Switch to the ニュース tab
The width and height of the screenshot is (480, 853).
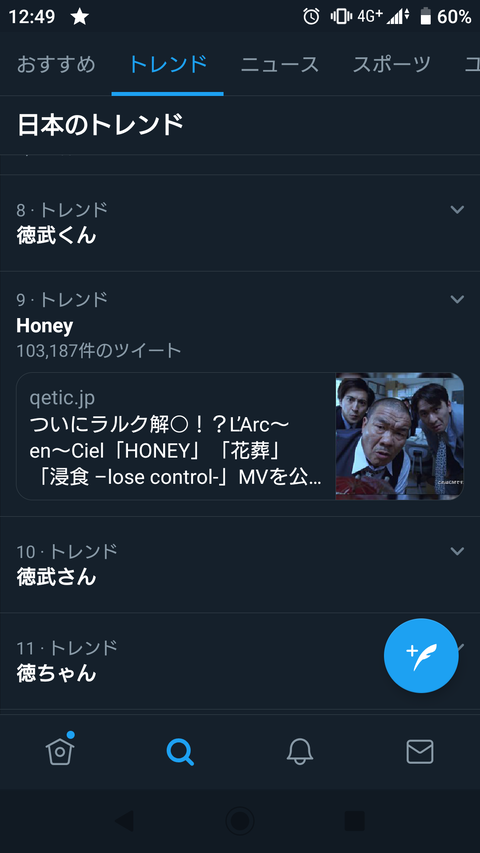[280, 64]
